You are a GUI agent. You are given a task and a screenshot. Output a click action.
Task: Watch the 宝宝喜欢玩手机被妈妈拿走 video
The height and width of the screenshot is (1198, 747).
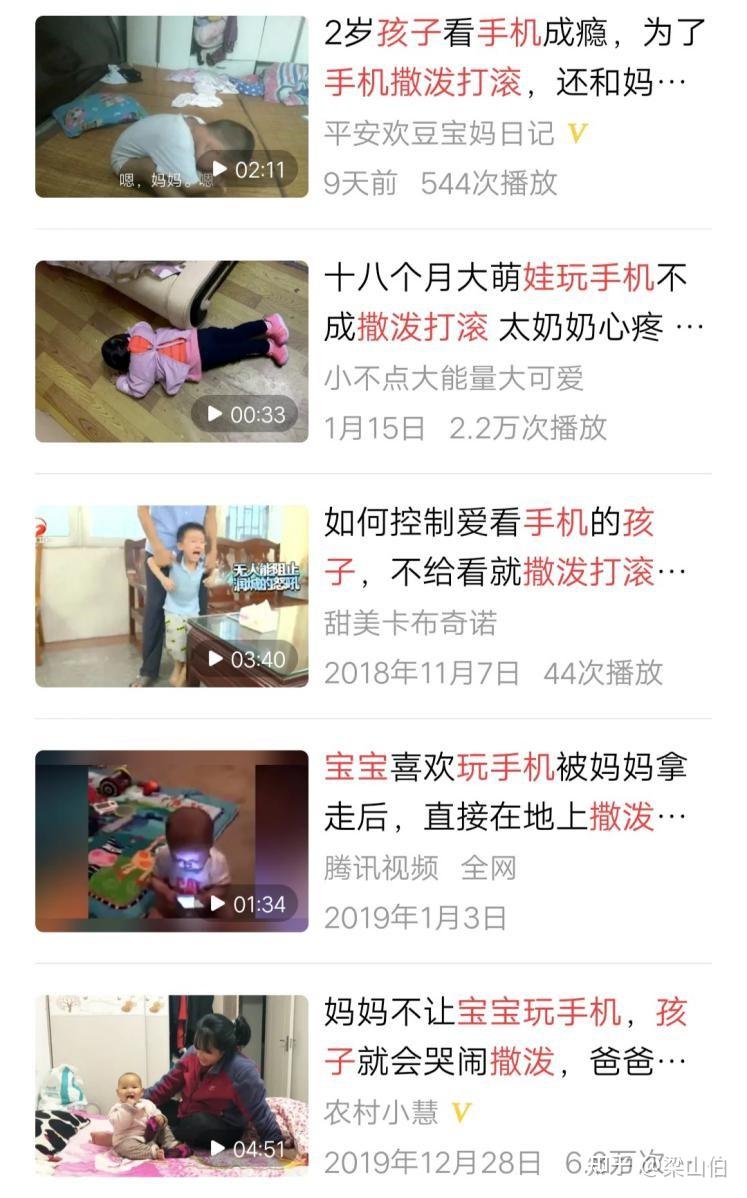point(505,792)
